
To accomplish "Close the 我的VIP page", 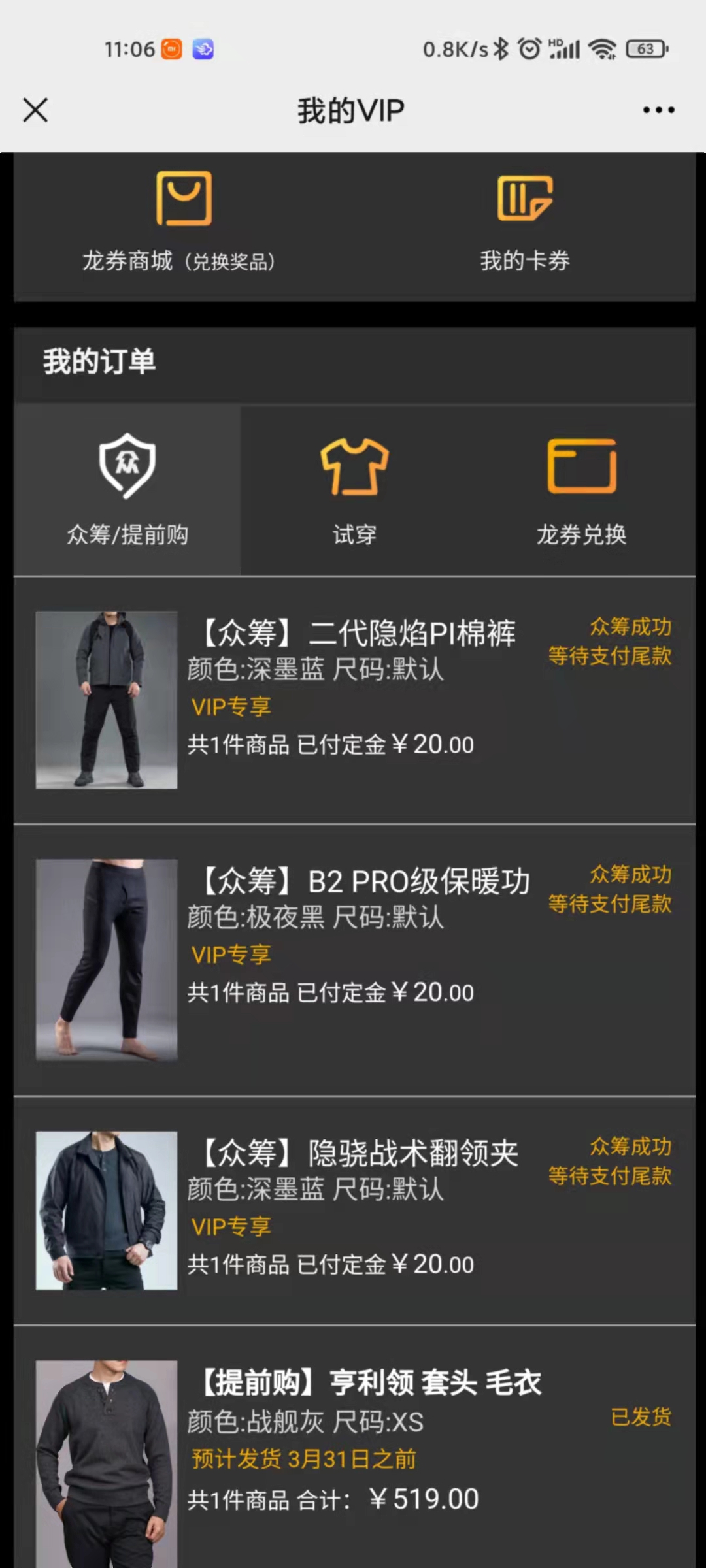I will 35,110.
